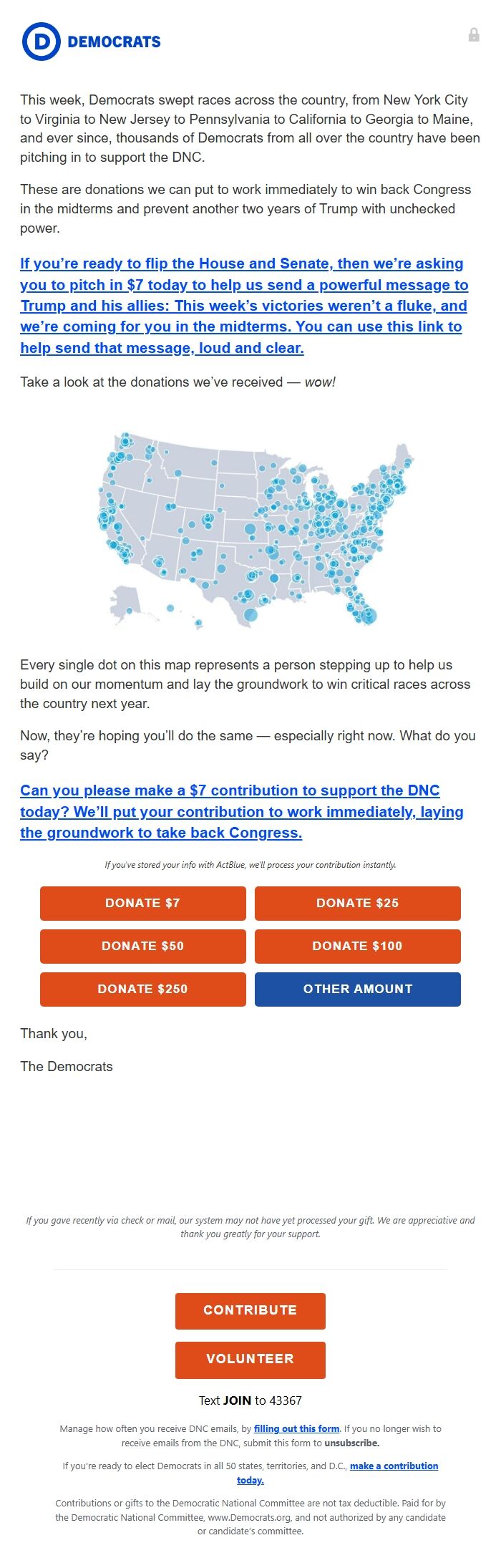Tap the DONATE $250 button
Image resolution: width=501 pixels, height=1568 pixels.
[142, 989]
